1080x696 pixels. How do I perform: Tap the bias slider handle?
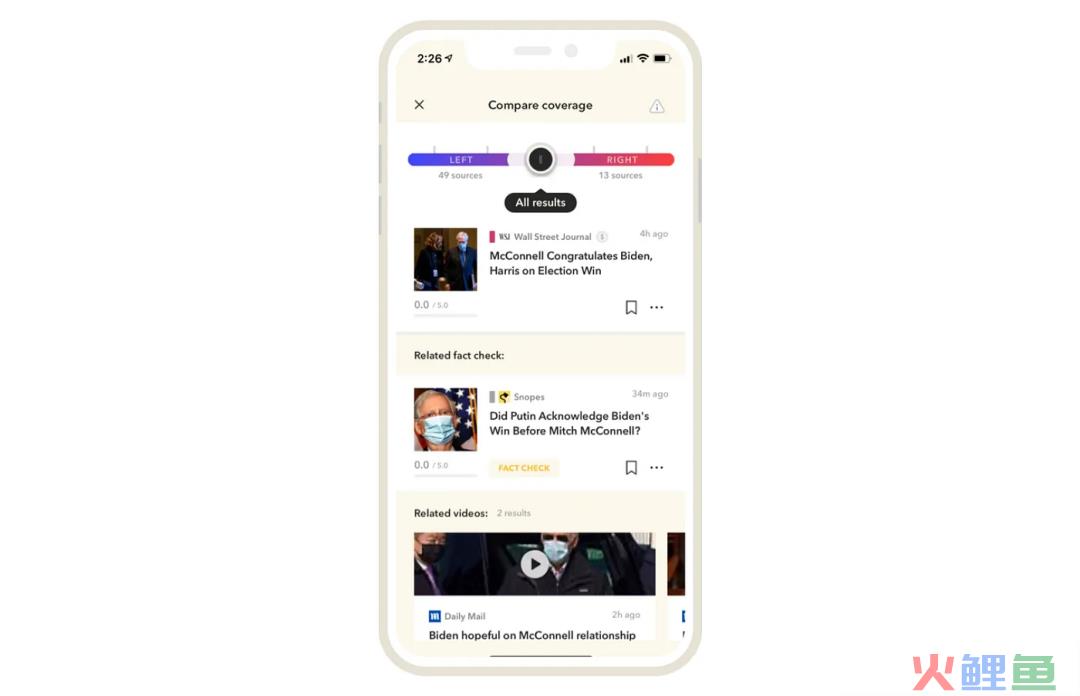(x=540, y=160)
